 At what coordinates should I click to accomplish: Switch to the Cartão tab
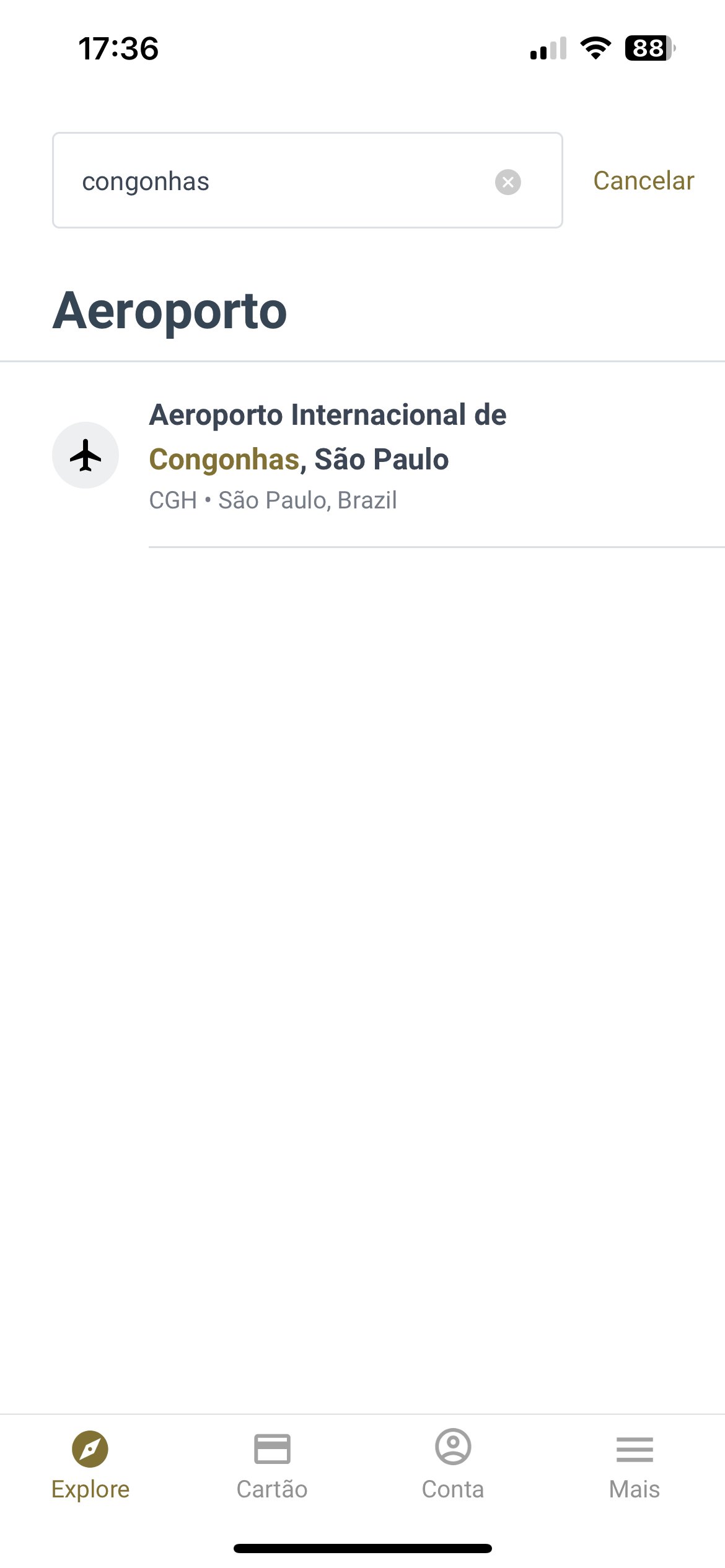coord(272,1465)
